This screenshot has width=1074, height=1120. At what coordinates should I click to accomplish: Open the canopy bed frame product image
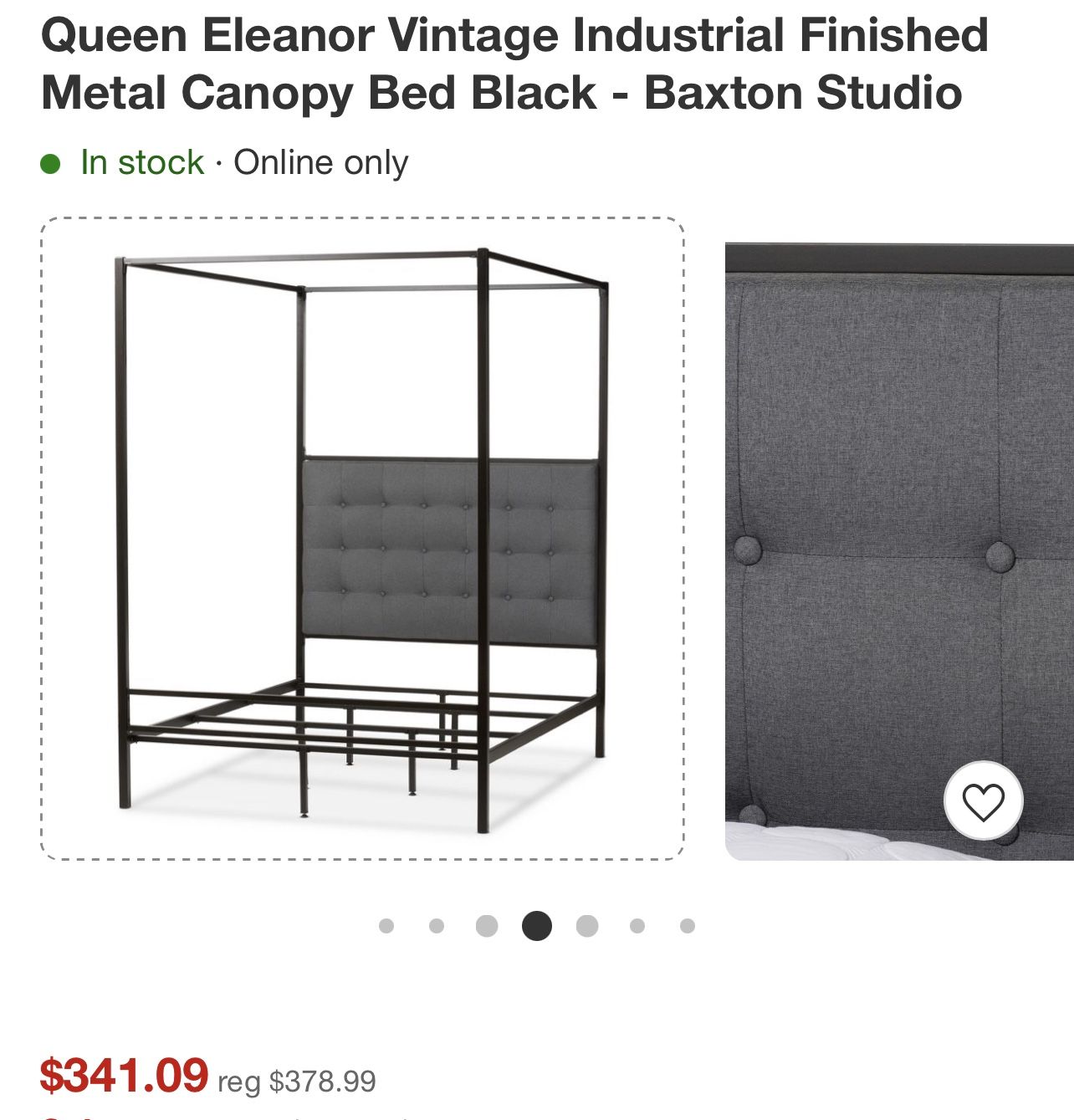coord(362,539)
